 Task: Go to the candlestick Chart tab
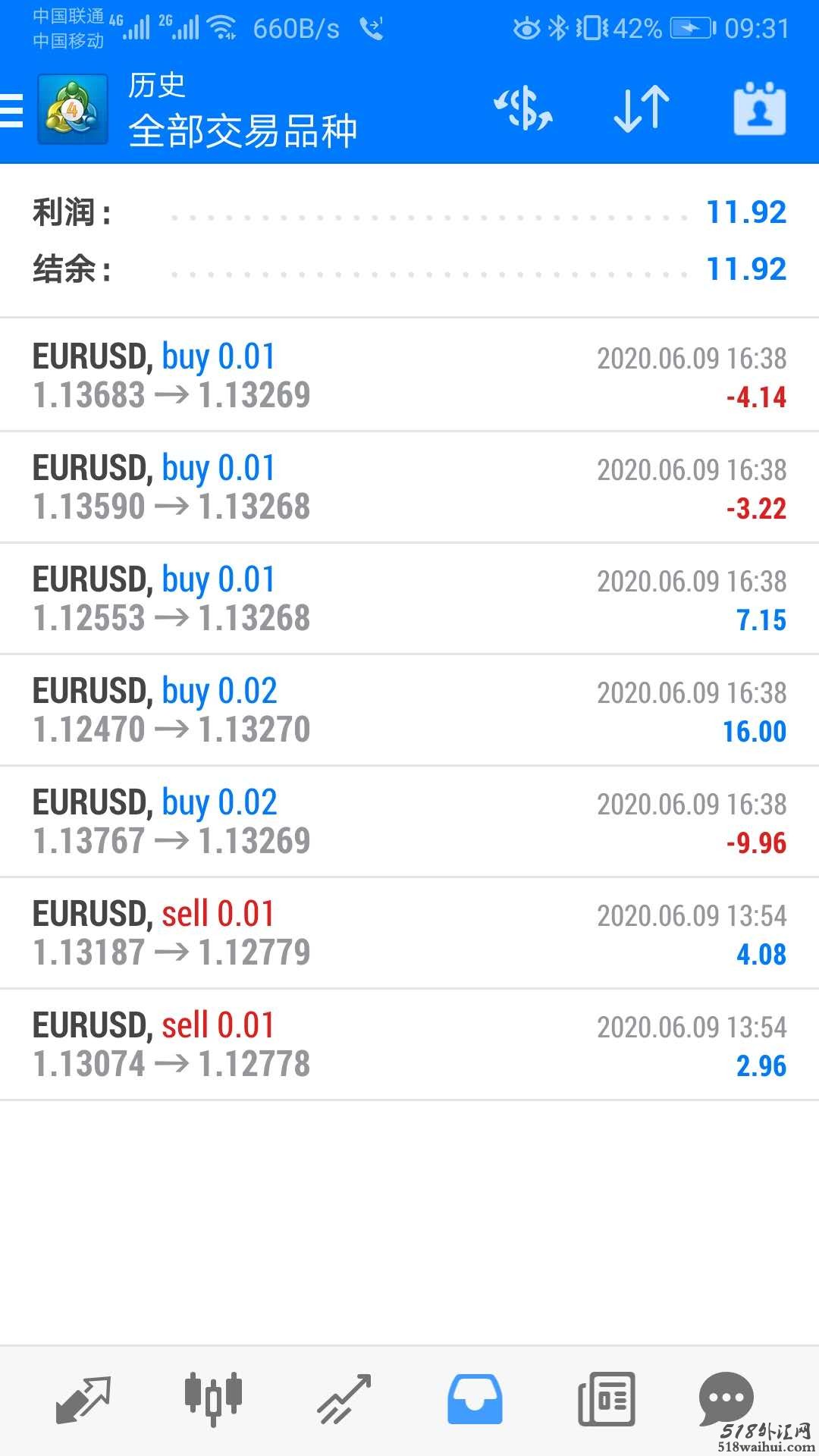point(213,1399)
